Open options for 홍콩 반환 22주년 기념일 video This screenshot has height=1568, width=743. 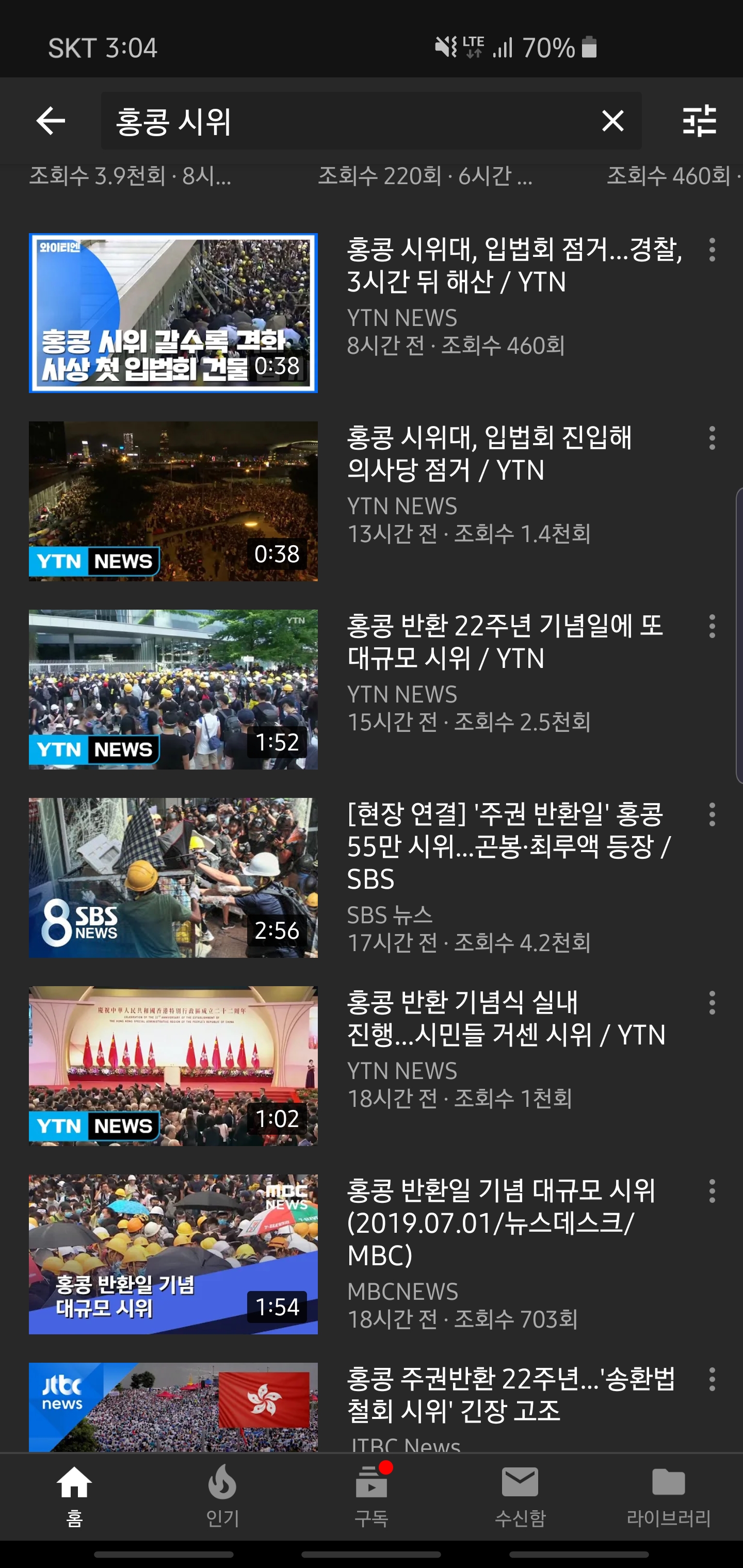[712, 626]
